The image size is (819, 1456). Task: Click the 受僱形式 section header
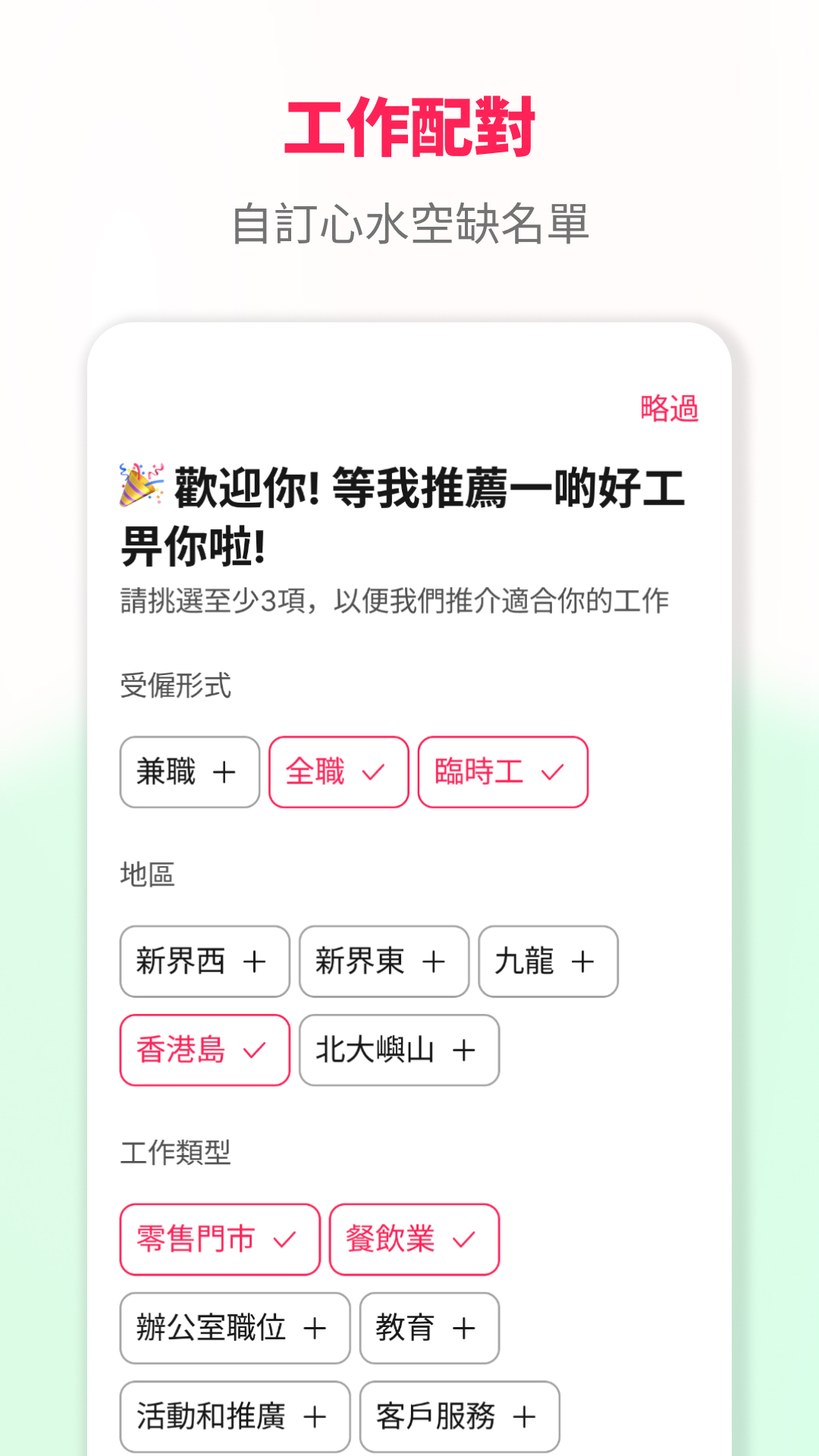(176, 685)
